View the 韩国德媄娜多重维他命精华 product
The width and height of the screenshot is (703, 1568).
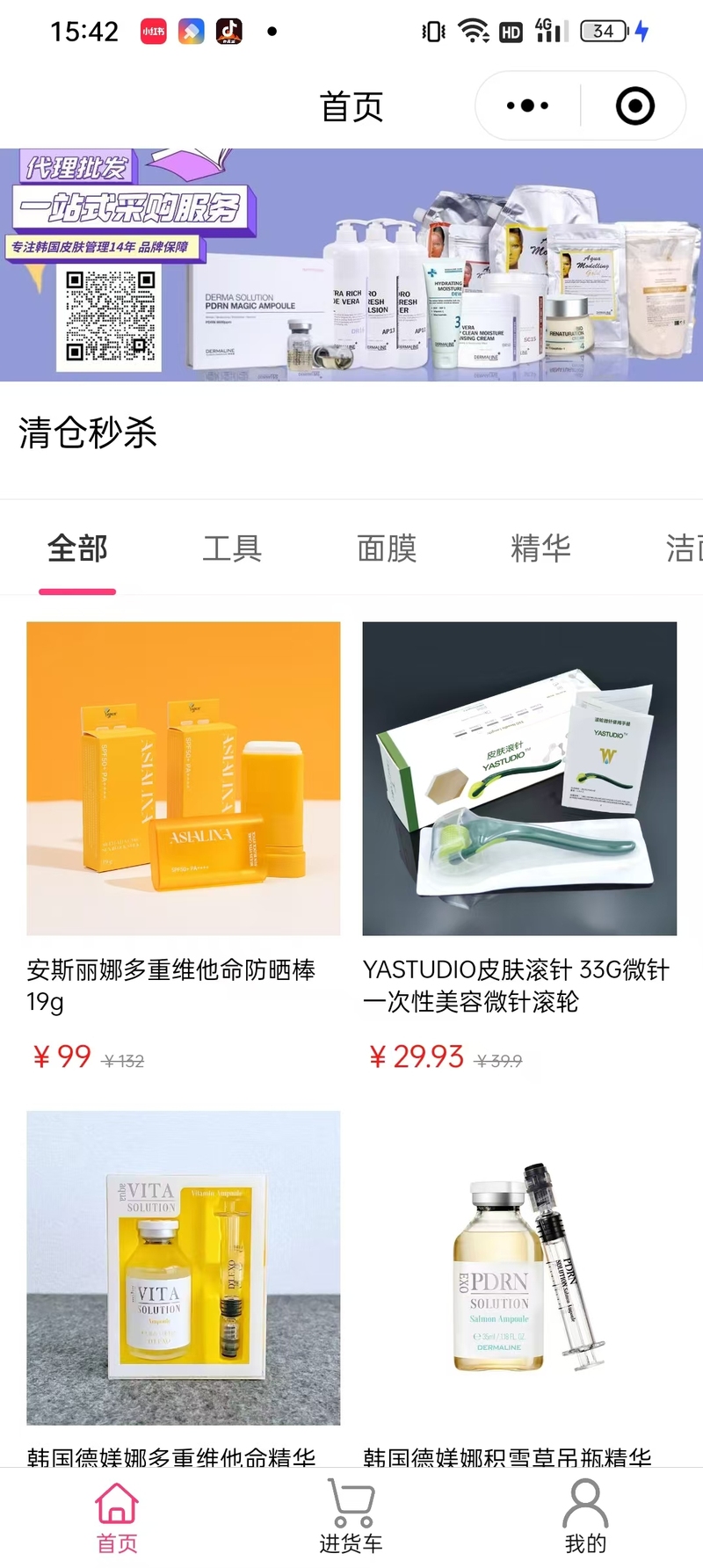pos(183,1267)
